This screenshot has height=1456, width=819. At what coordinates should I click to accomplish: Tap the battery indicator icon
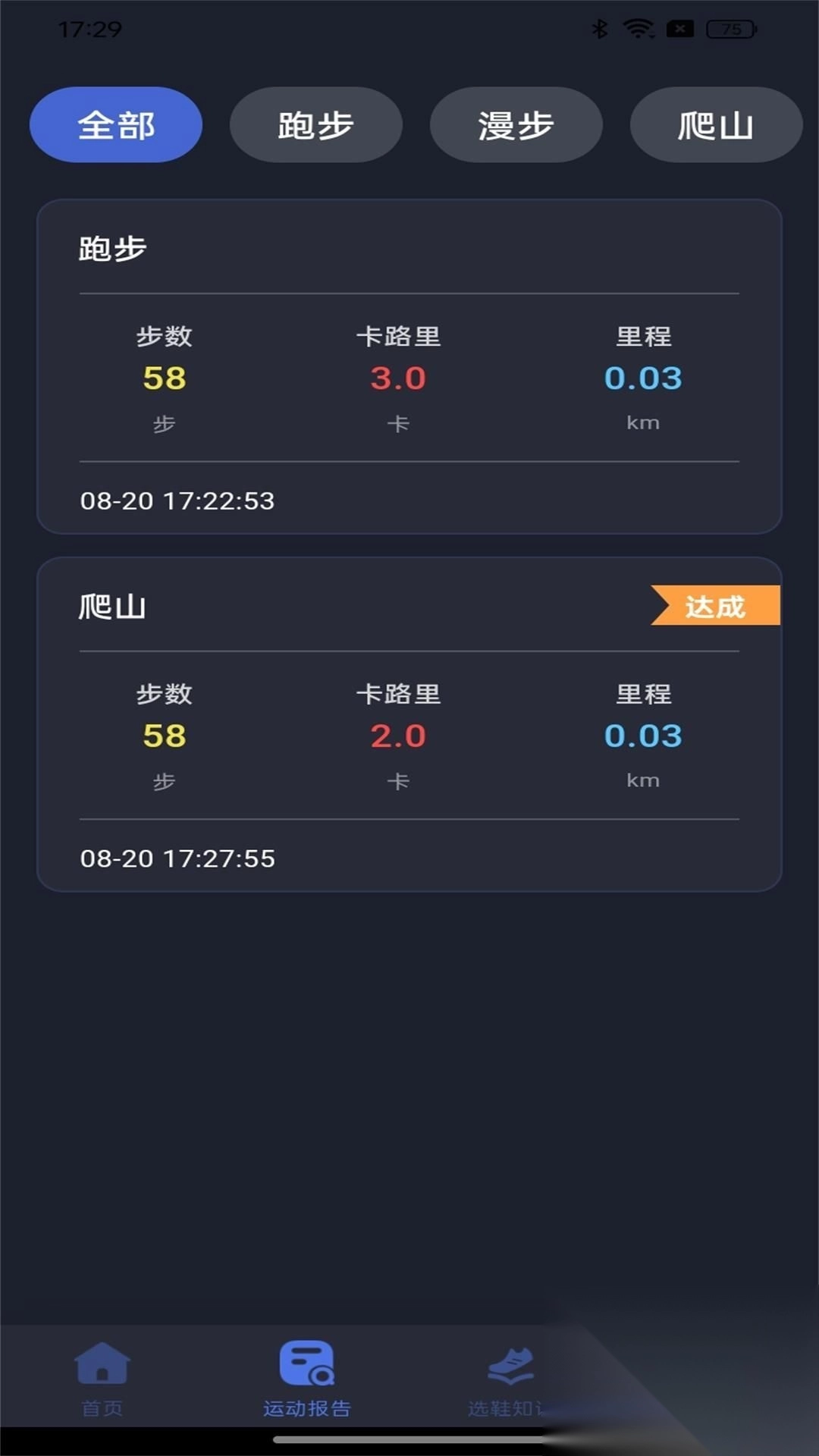(x=730, y=29)
